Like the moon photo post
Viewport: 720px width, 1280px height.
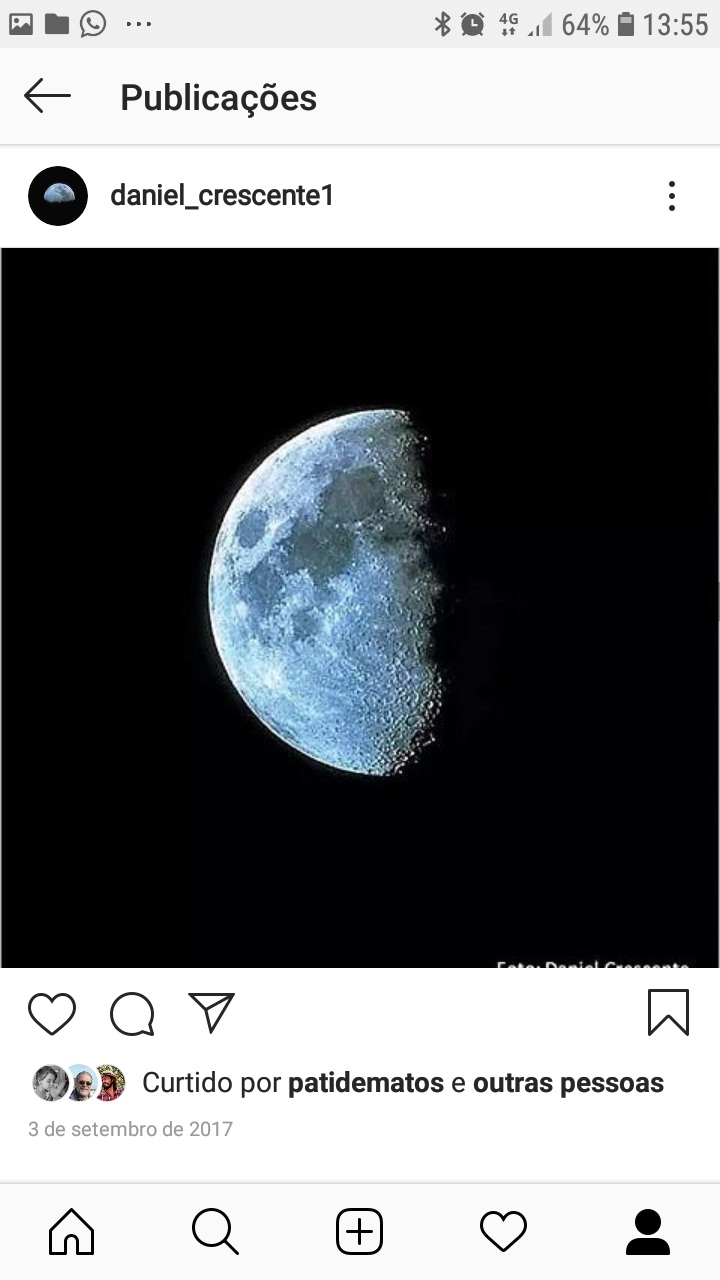52,1013
